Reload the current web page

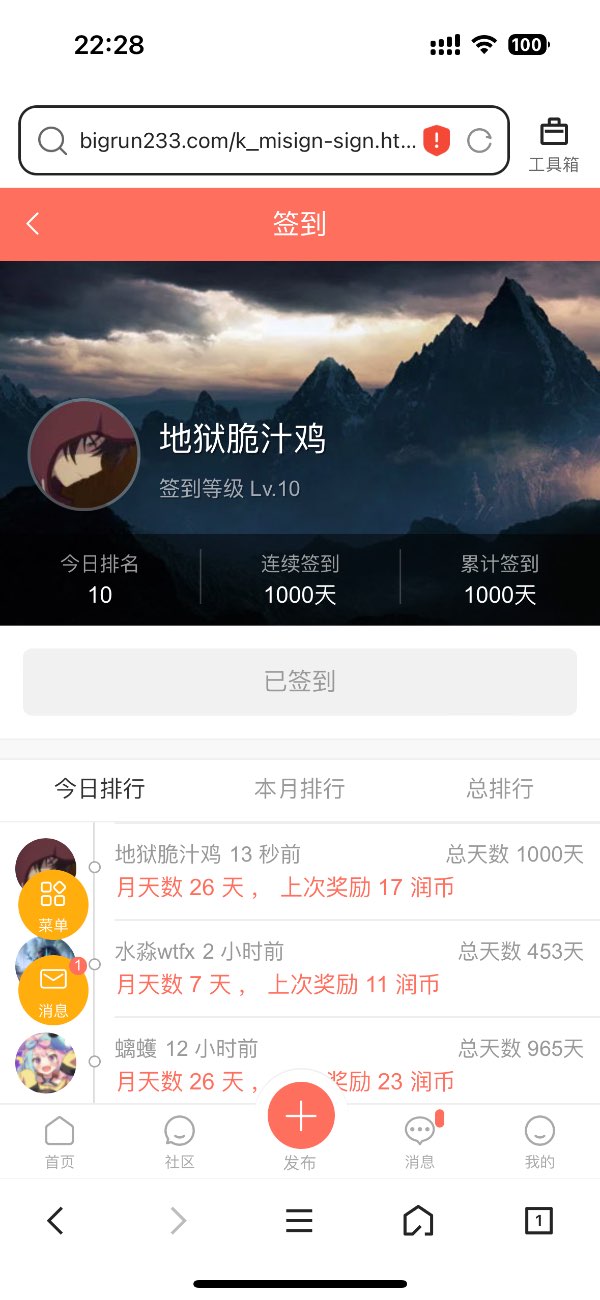[x=480, y=141]
